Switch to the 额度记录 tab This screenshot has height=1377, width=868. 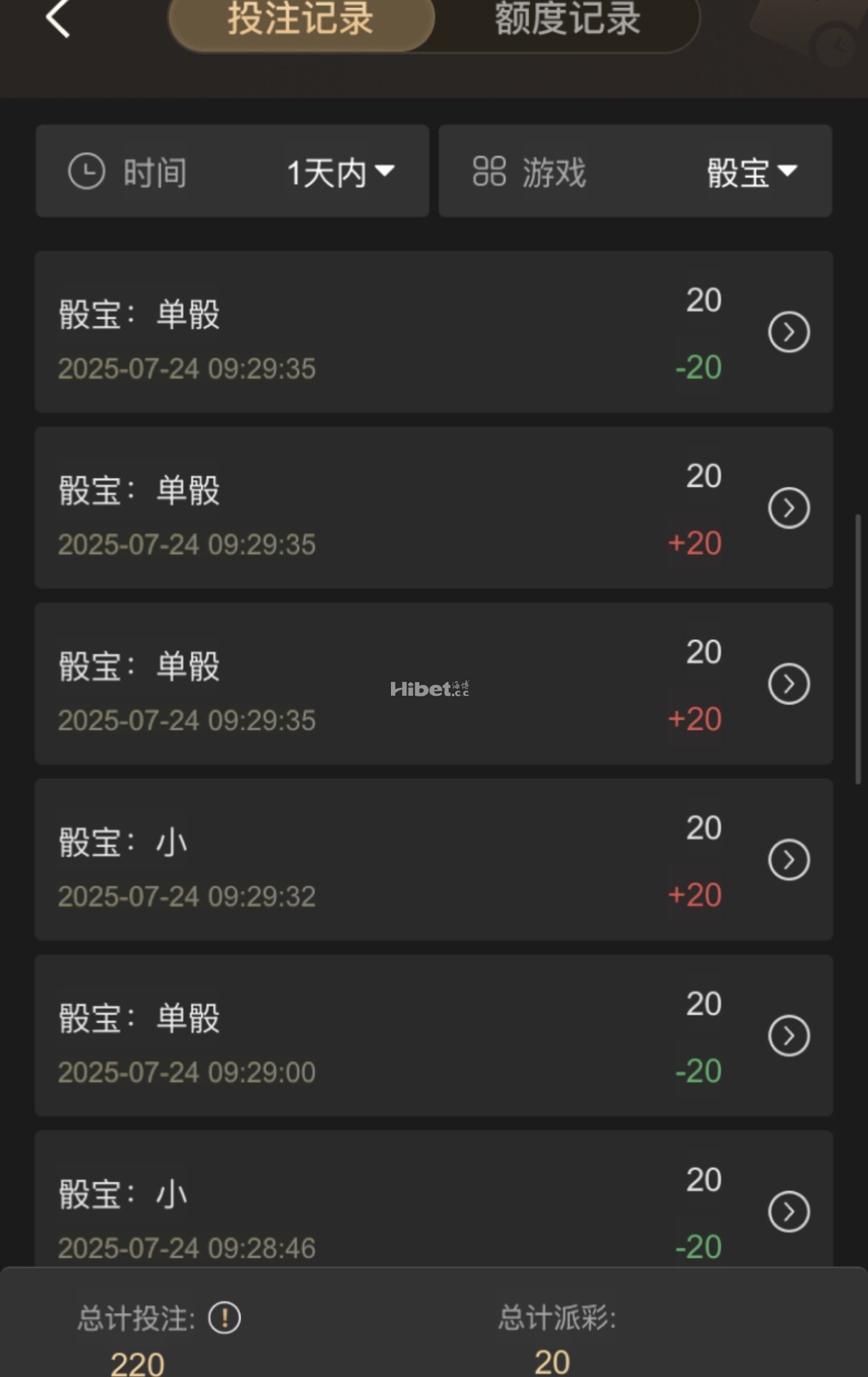567,20
